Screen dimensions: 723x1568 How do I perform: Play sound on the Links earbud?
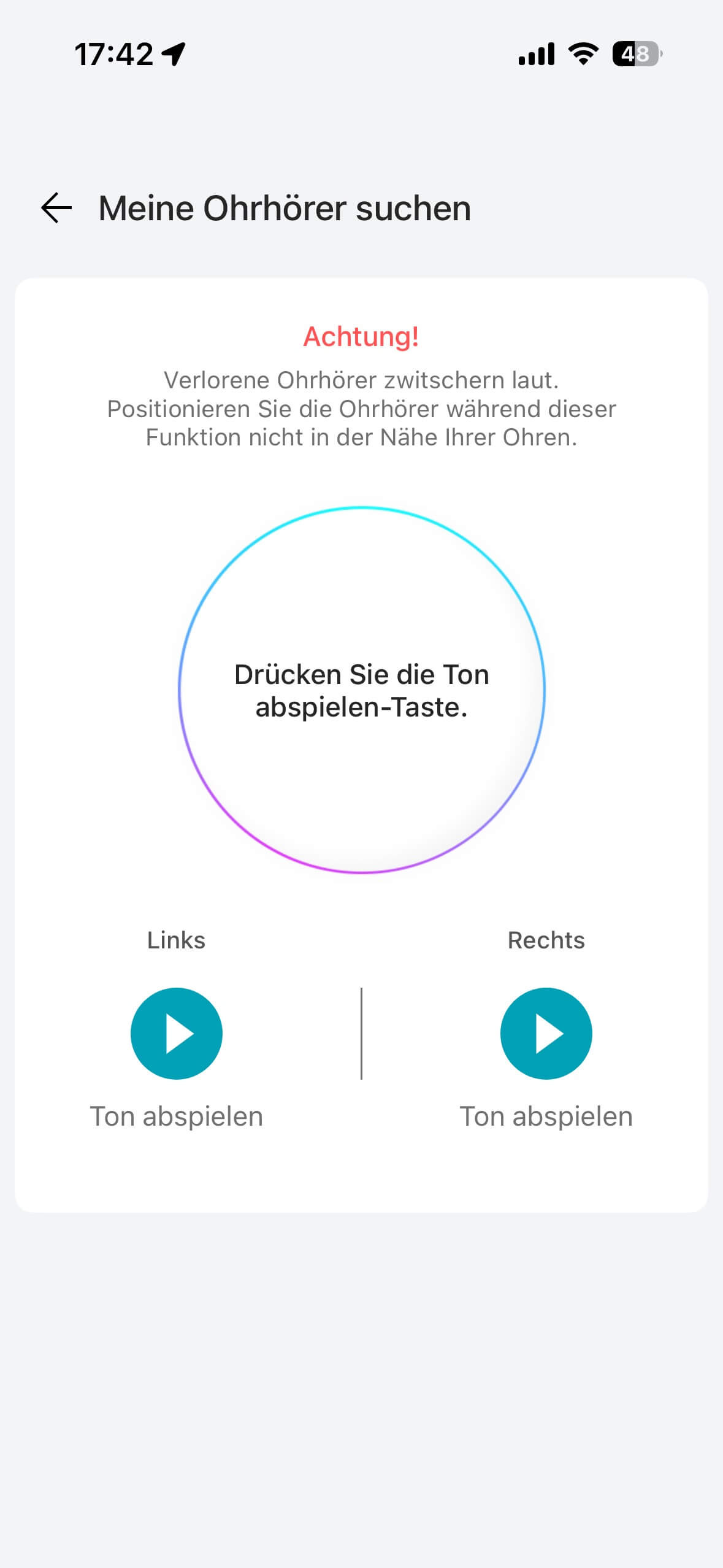click(x=177, y=1033)
